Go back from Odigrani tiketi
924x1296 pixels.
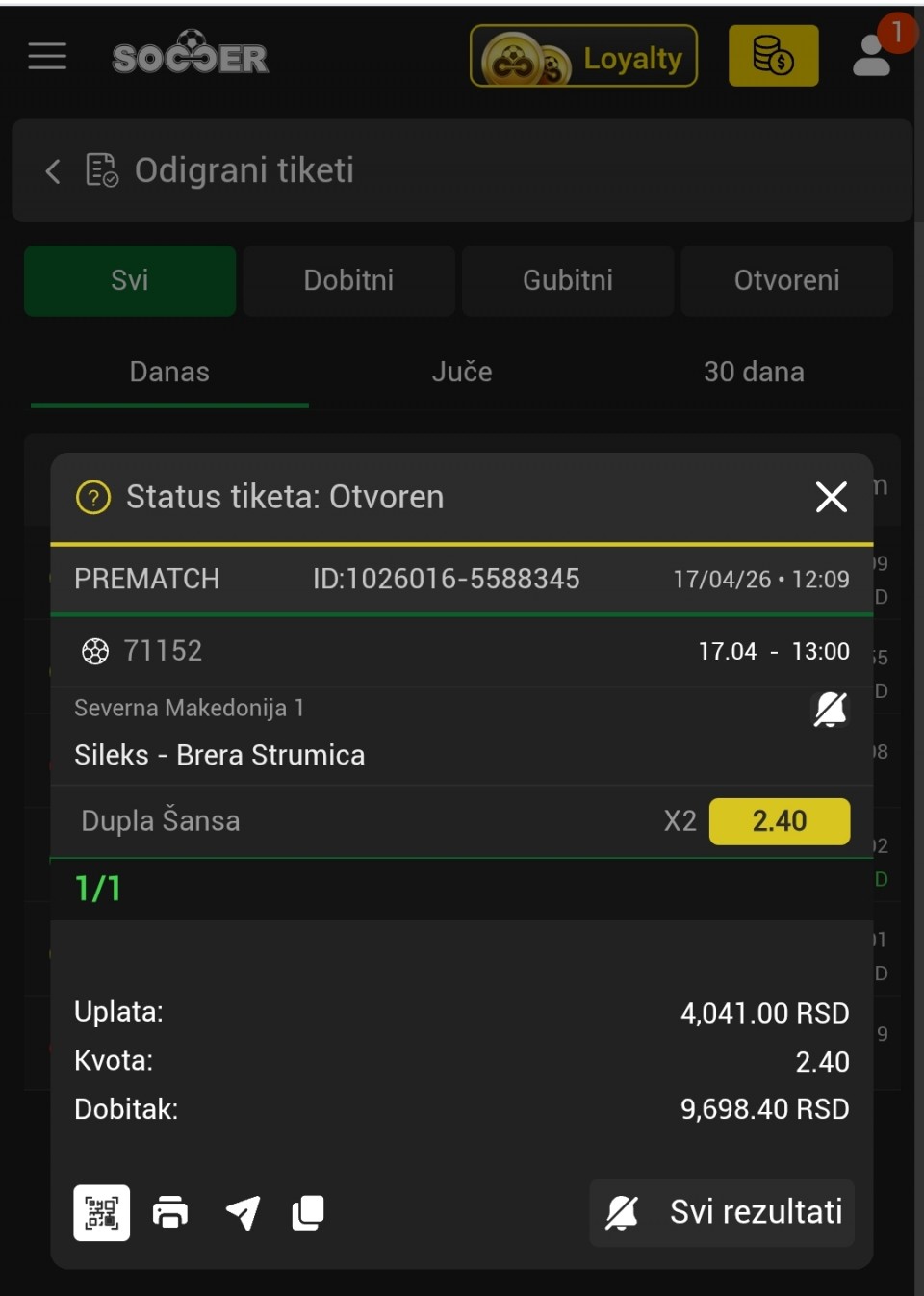[53, 171]
